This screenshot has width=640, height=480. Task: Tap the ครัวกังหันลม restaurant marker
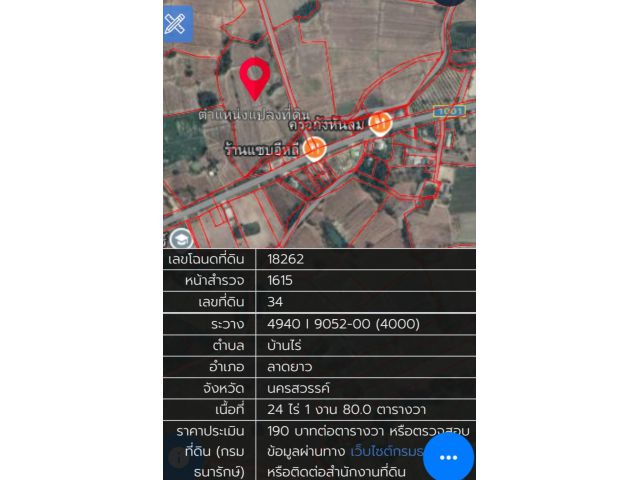pos(380,123)
